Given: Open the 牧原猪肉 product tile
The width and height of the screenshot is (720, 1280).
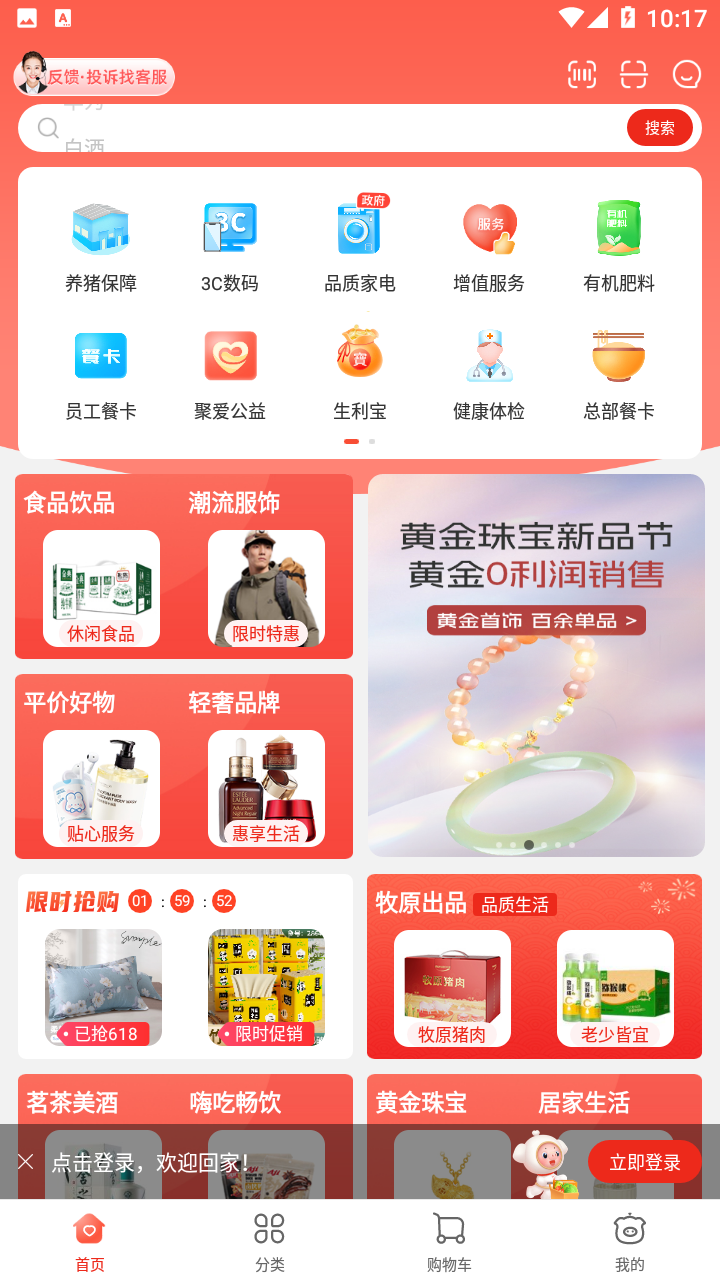Looking at the screenshot, I should 452,988.
